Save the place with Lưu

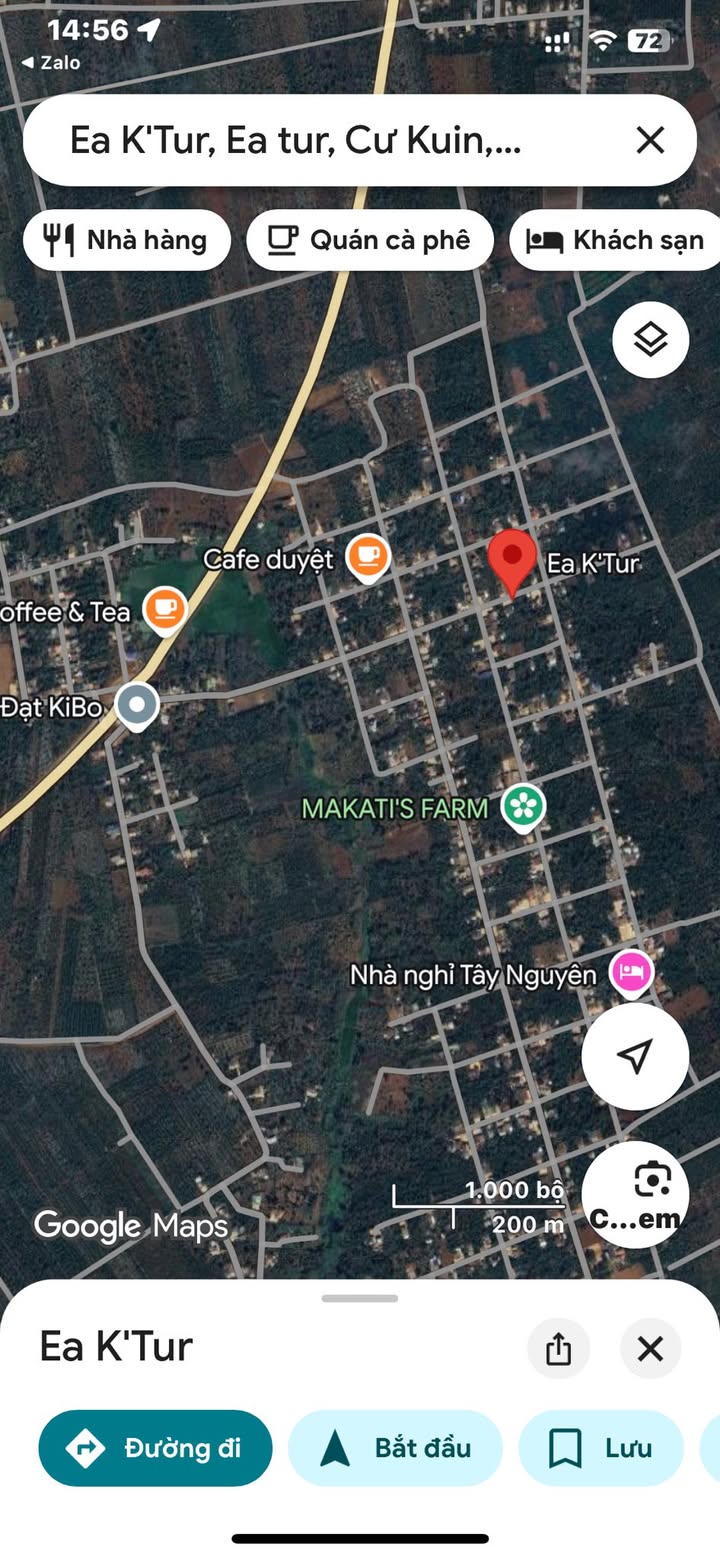(x=601, y=1448)
